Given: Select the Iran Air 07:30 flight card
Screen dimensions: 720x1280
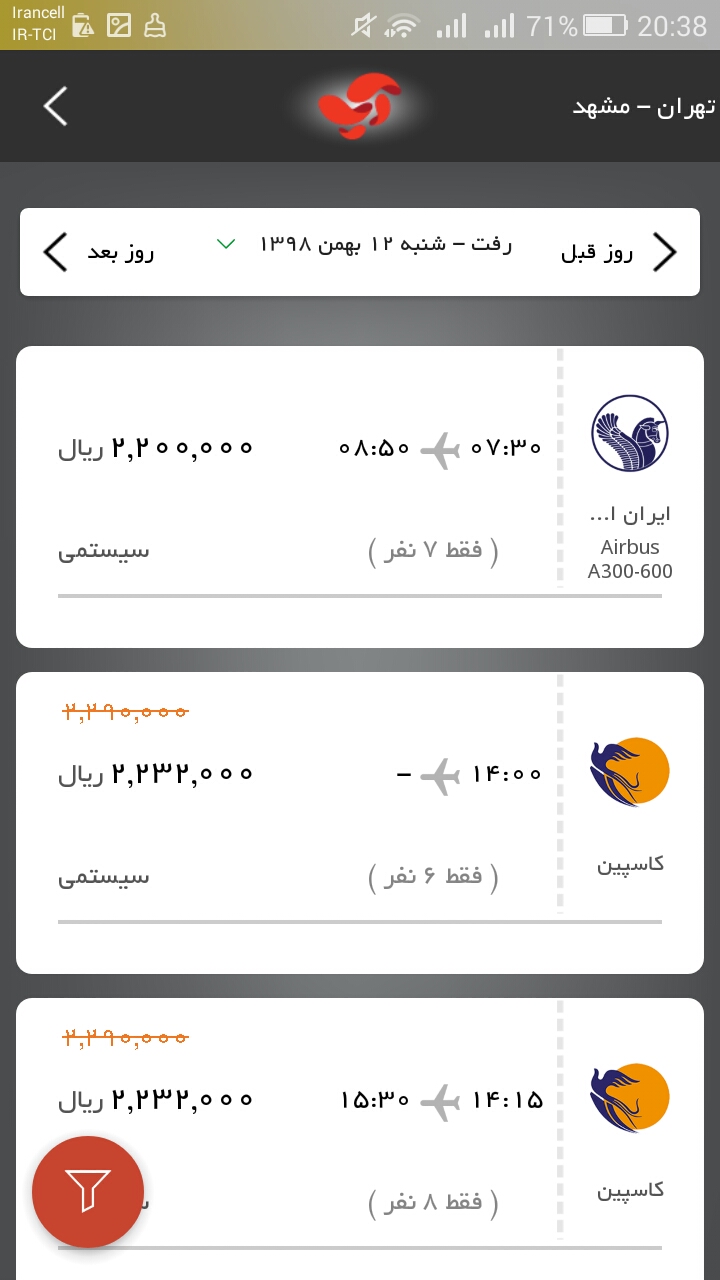Looking at the screenshot, I should 360,497.
